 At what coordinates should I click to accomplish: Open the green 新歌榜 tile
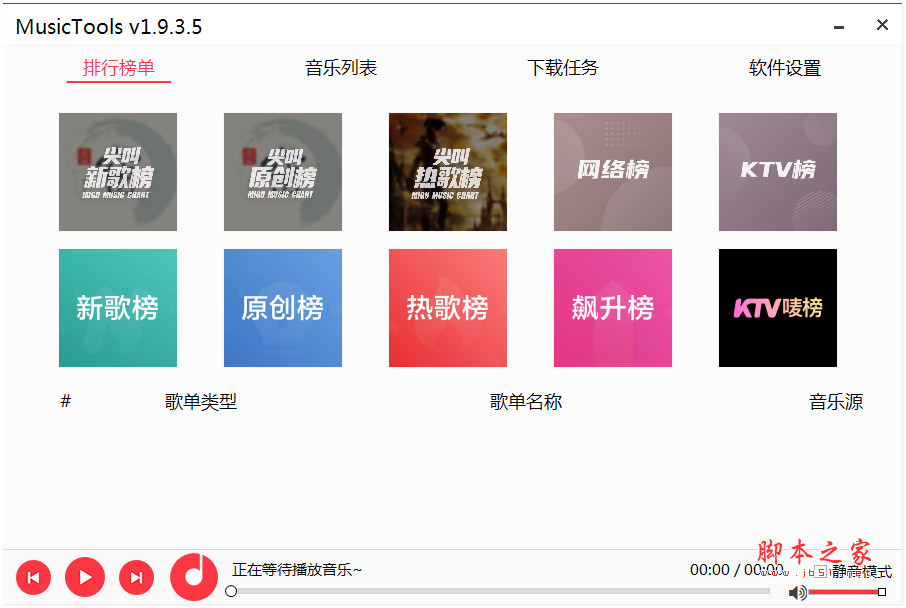coord(118,308)
